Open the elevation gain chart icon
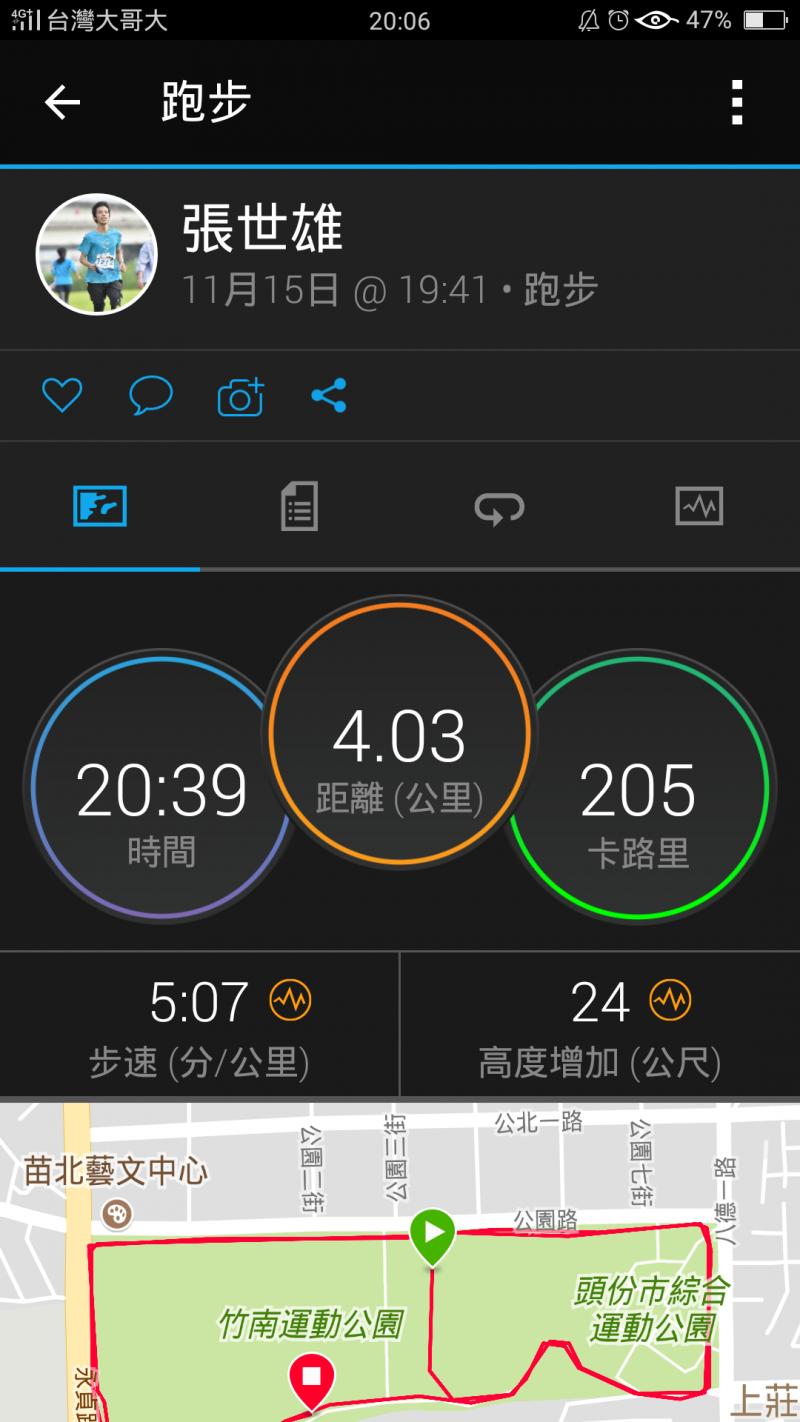This screenshot has width=800, height=1422. pos(670,999)
